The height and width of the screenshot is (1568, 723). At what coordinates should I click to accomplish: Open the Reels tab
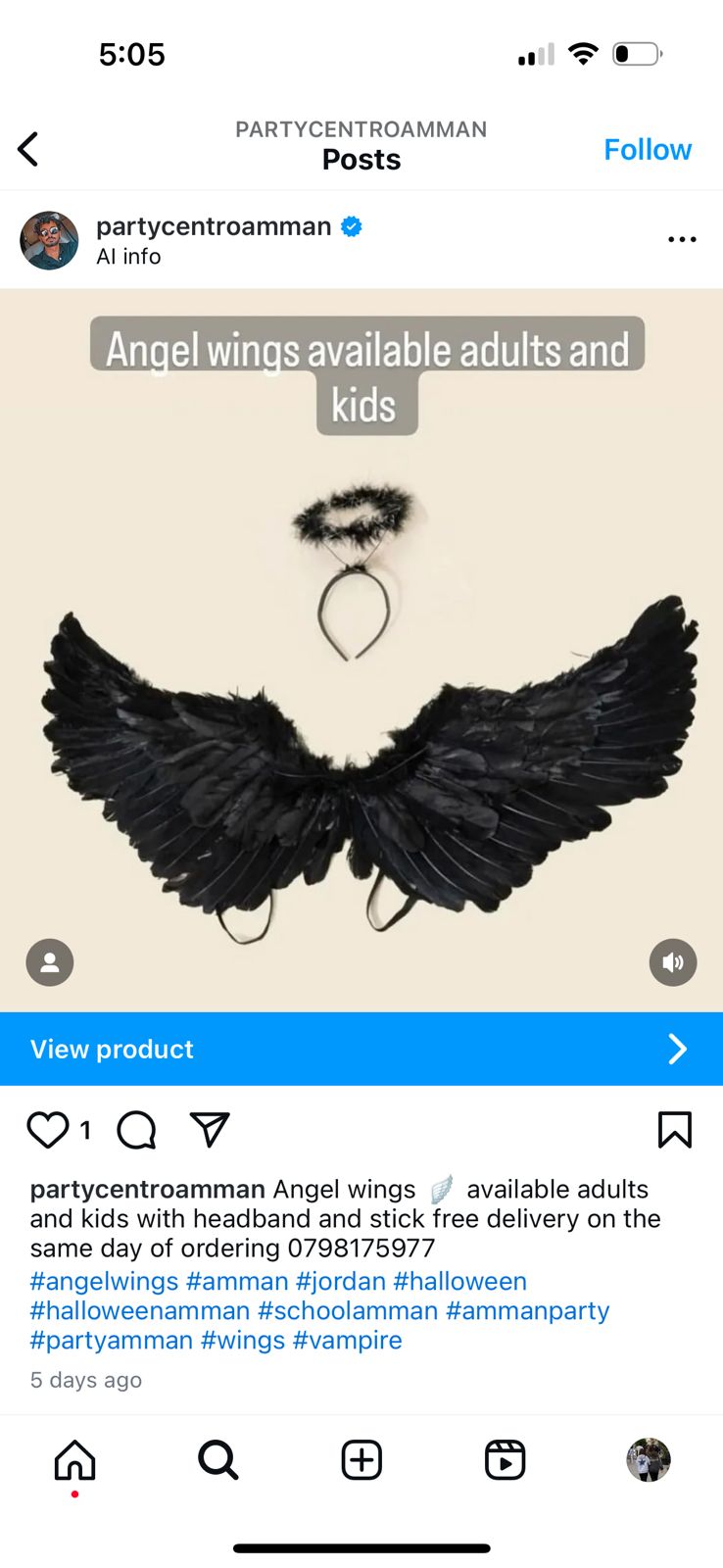tap(506, 1460)
